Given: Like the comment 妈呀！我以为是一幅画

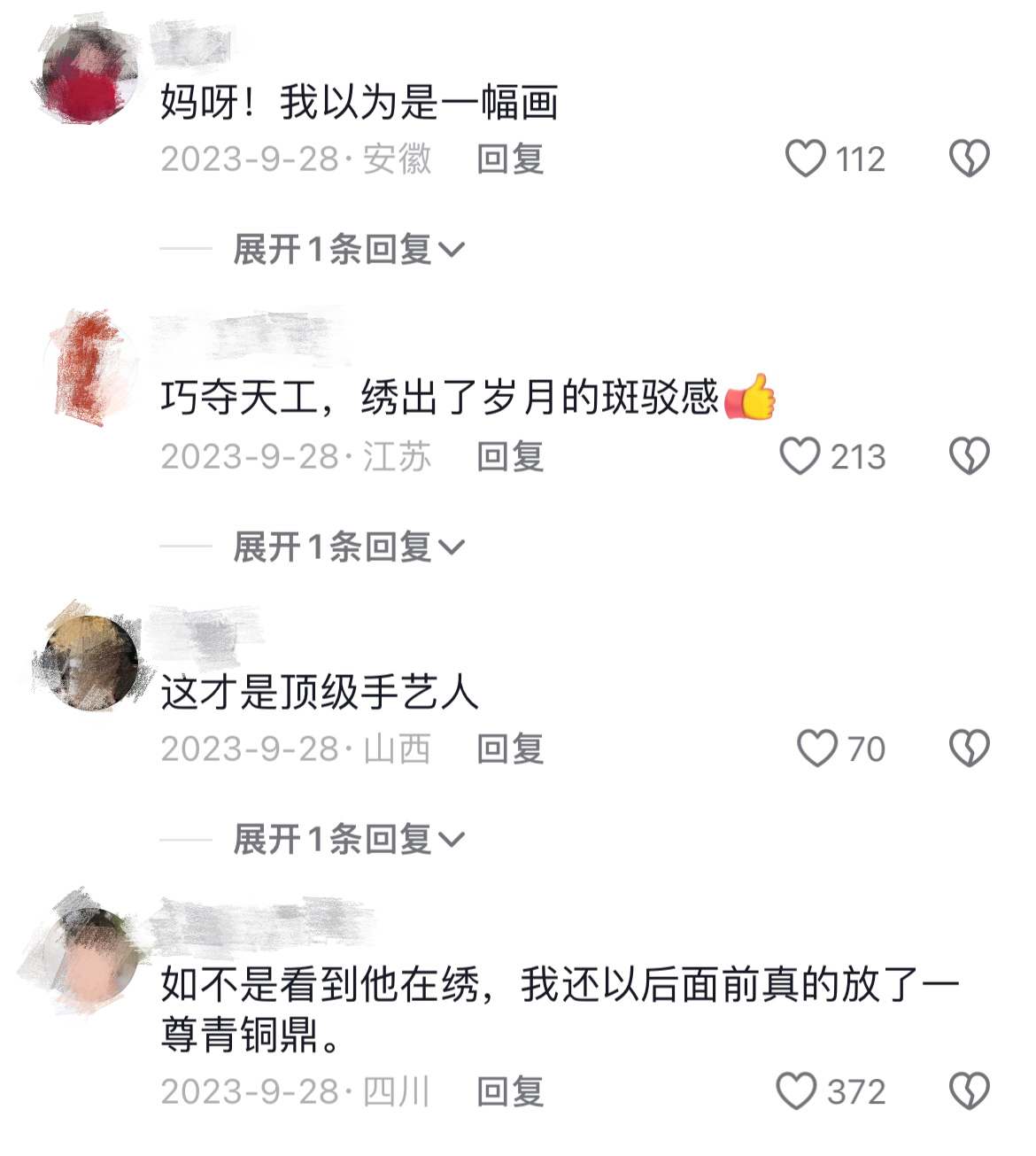Looking at the screenshot, I should [806, 159].
